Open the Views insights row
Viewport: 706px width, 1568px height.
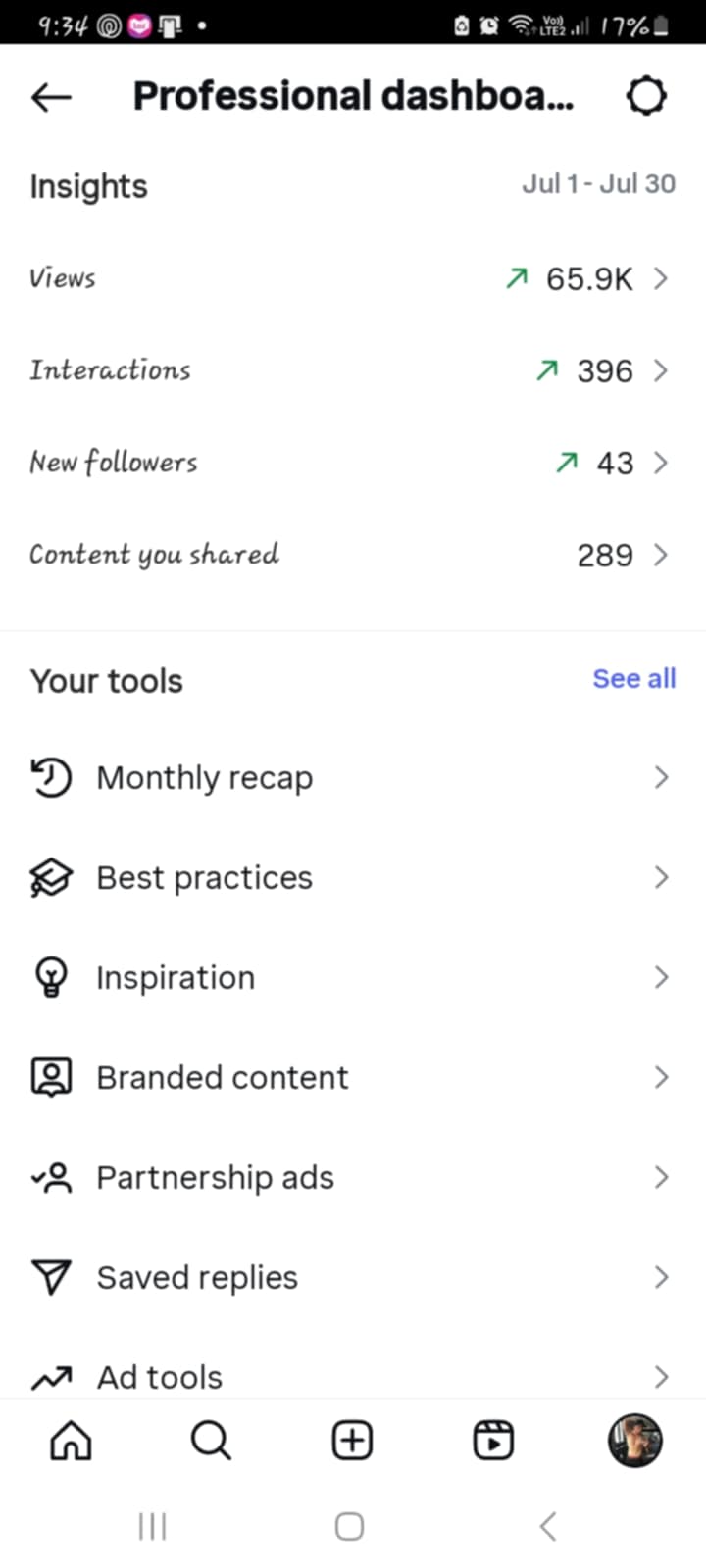[x=353, y=278]
